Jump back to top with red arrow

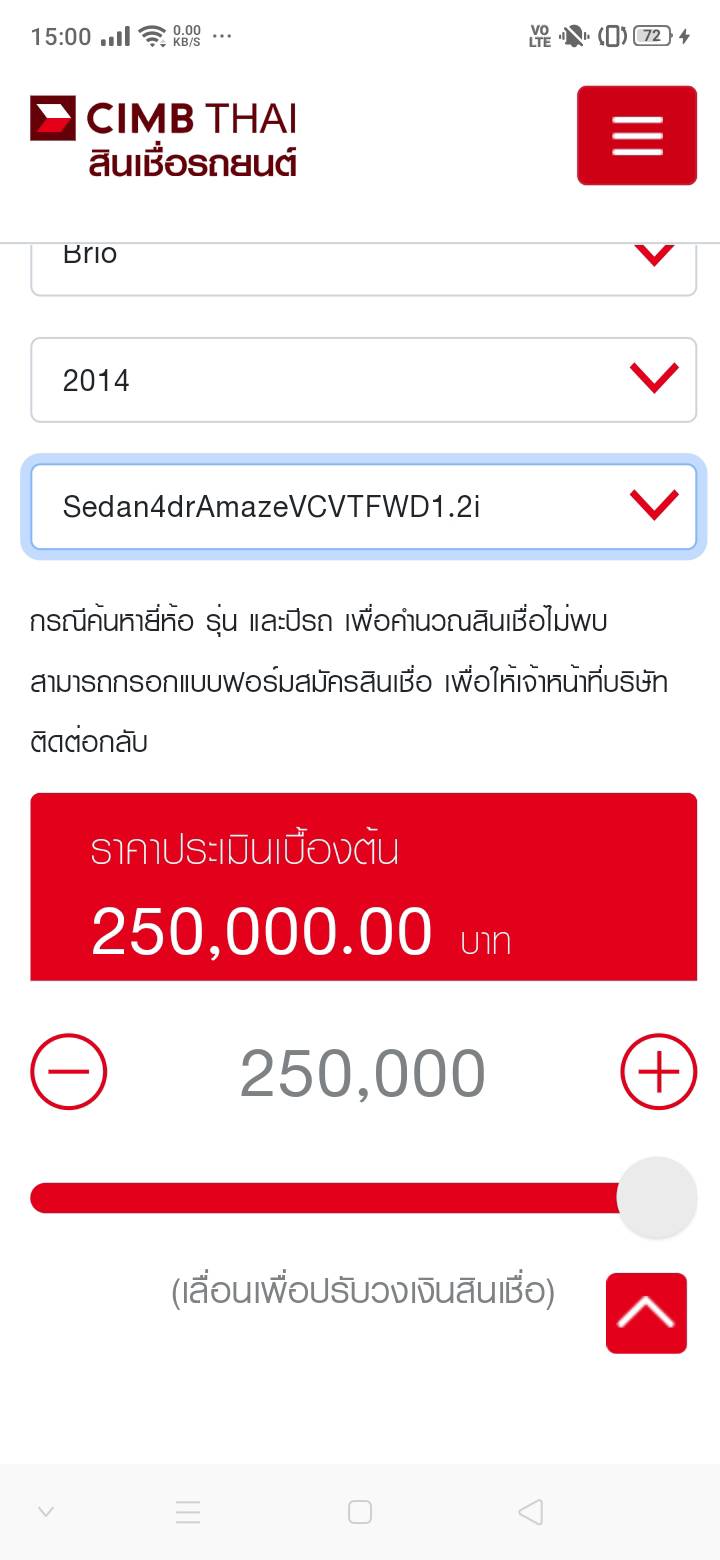pos(646,1313)
